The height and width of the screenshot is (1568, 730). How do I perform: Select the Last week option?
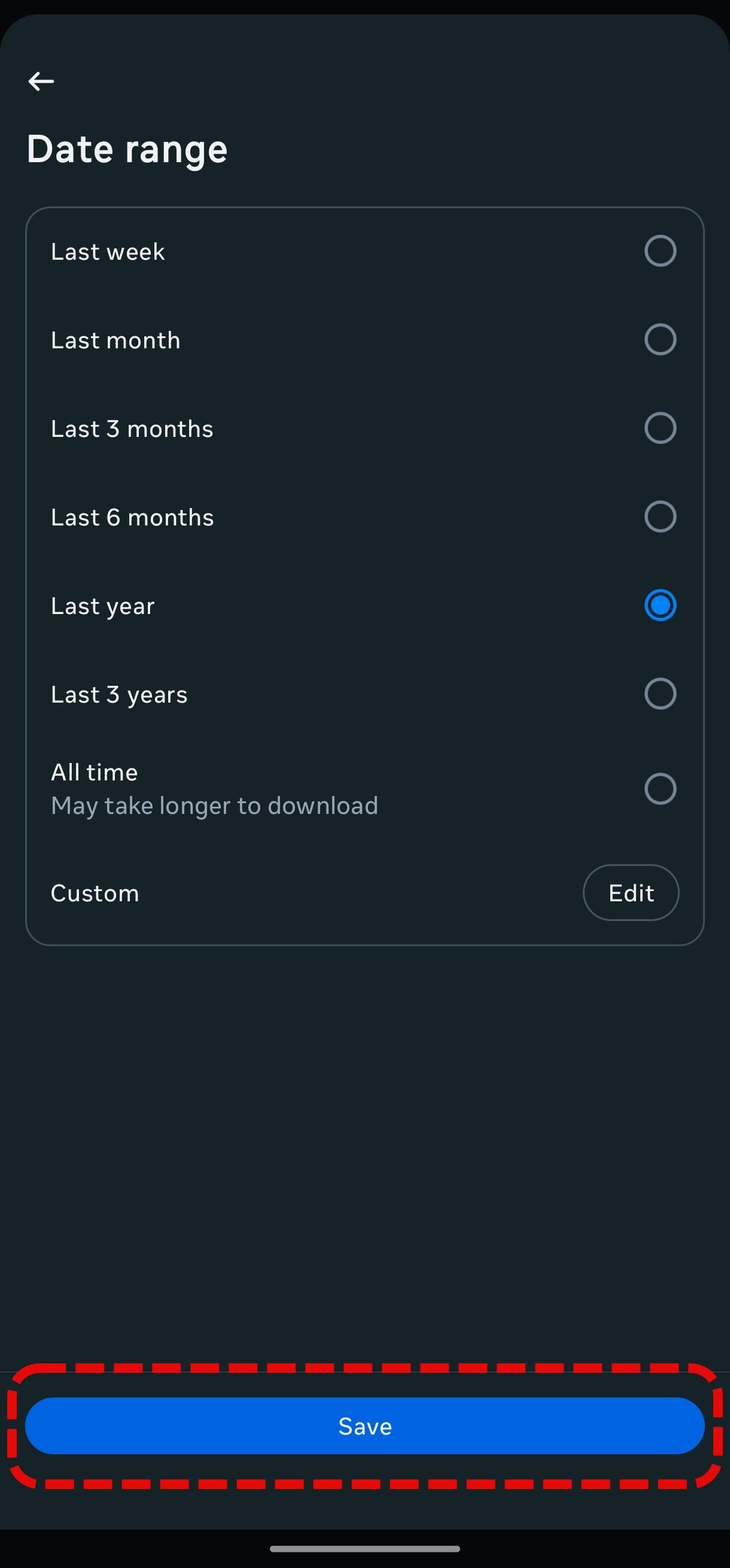660,251
